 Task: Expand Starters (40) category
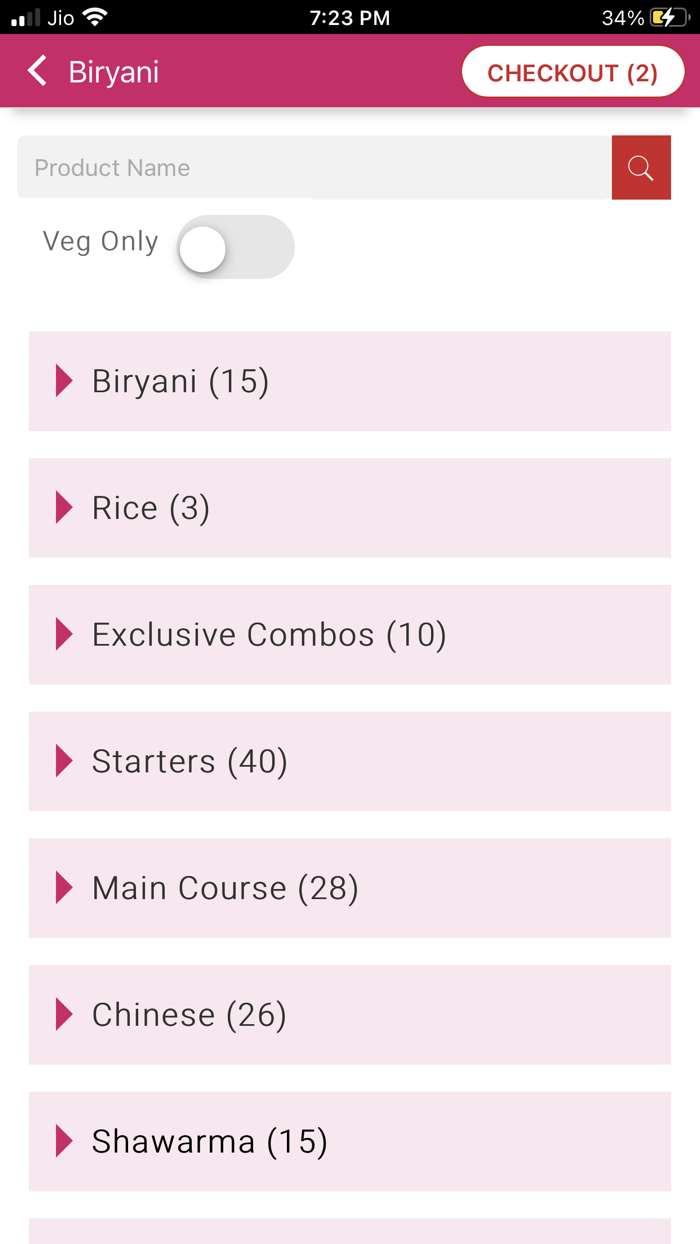[349, 761]
